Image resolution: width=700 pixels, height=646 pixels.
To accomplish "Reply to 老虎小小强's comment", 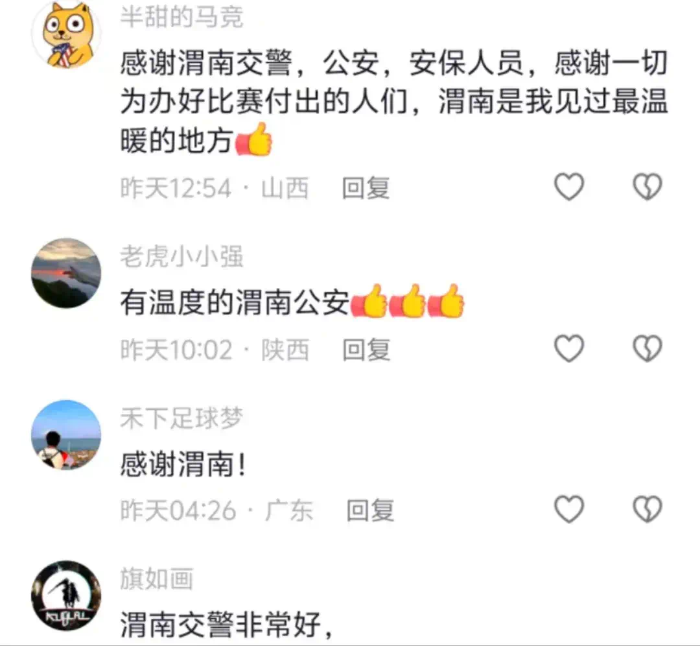I will 366,349.
